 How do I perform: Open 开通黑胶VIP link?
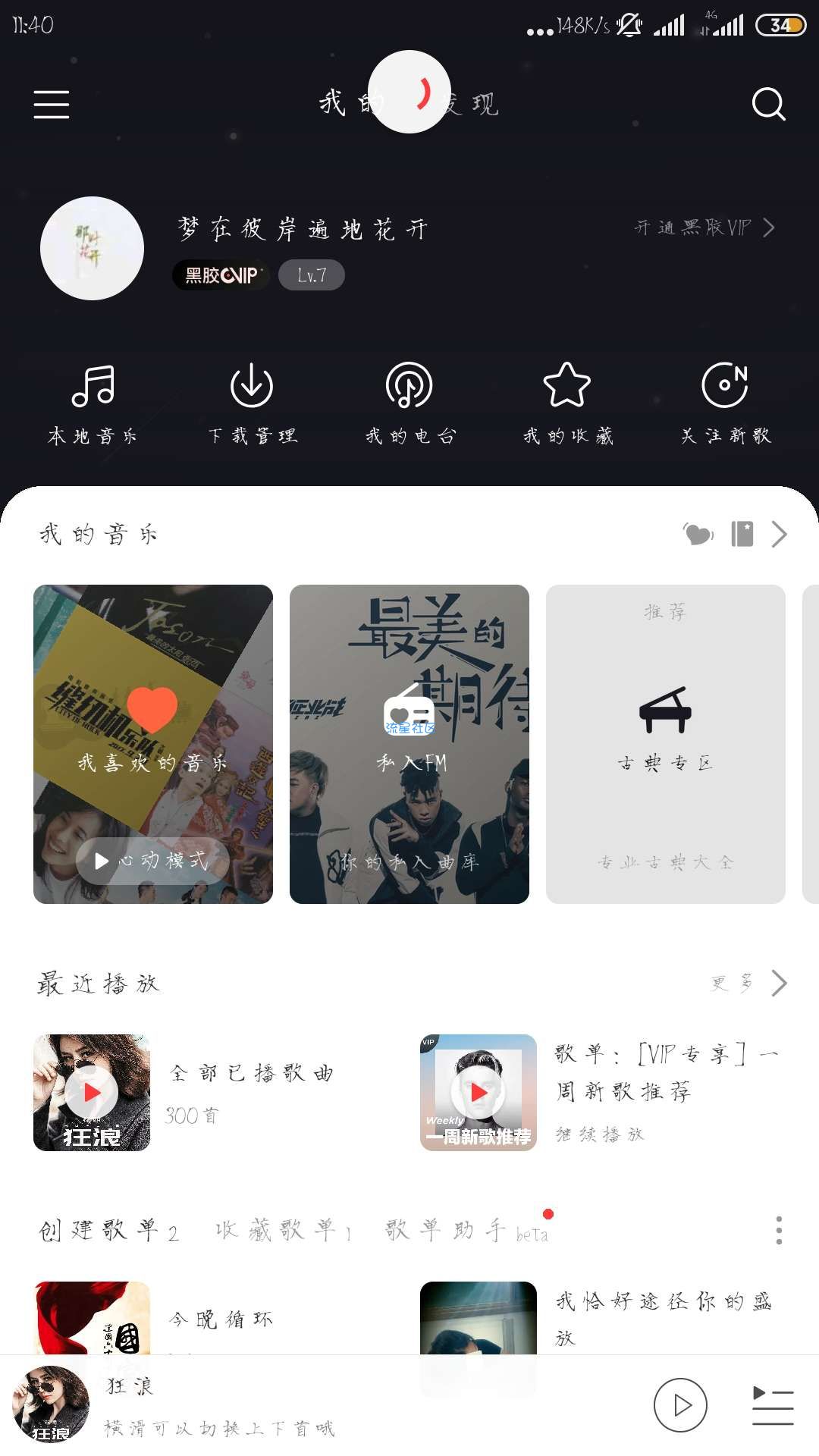coord(704,227)
